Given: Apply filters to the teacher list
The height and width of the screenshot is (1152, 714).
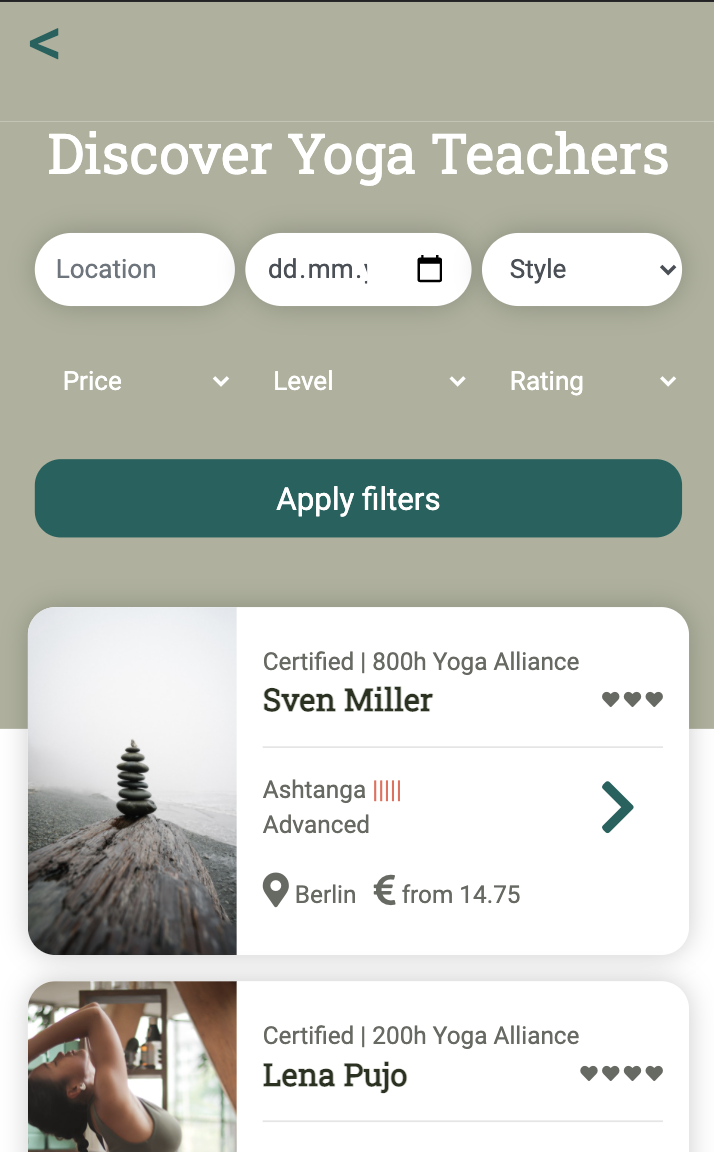Looking at the screenshot, I should point(358,498).
